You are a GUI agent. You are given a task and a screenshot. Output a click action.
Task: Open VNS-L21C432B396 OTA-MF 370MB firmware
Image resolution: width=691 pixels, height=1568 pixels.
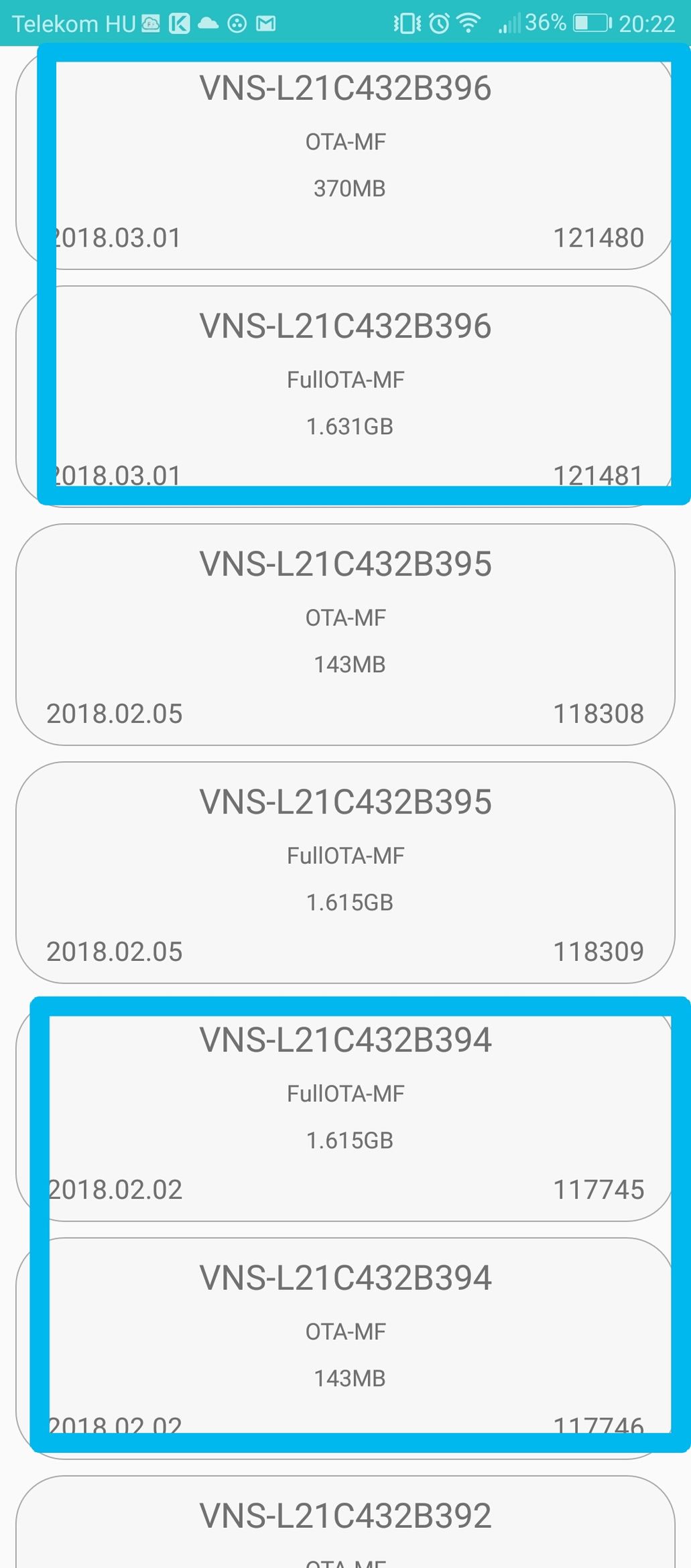pos(345,161)
